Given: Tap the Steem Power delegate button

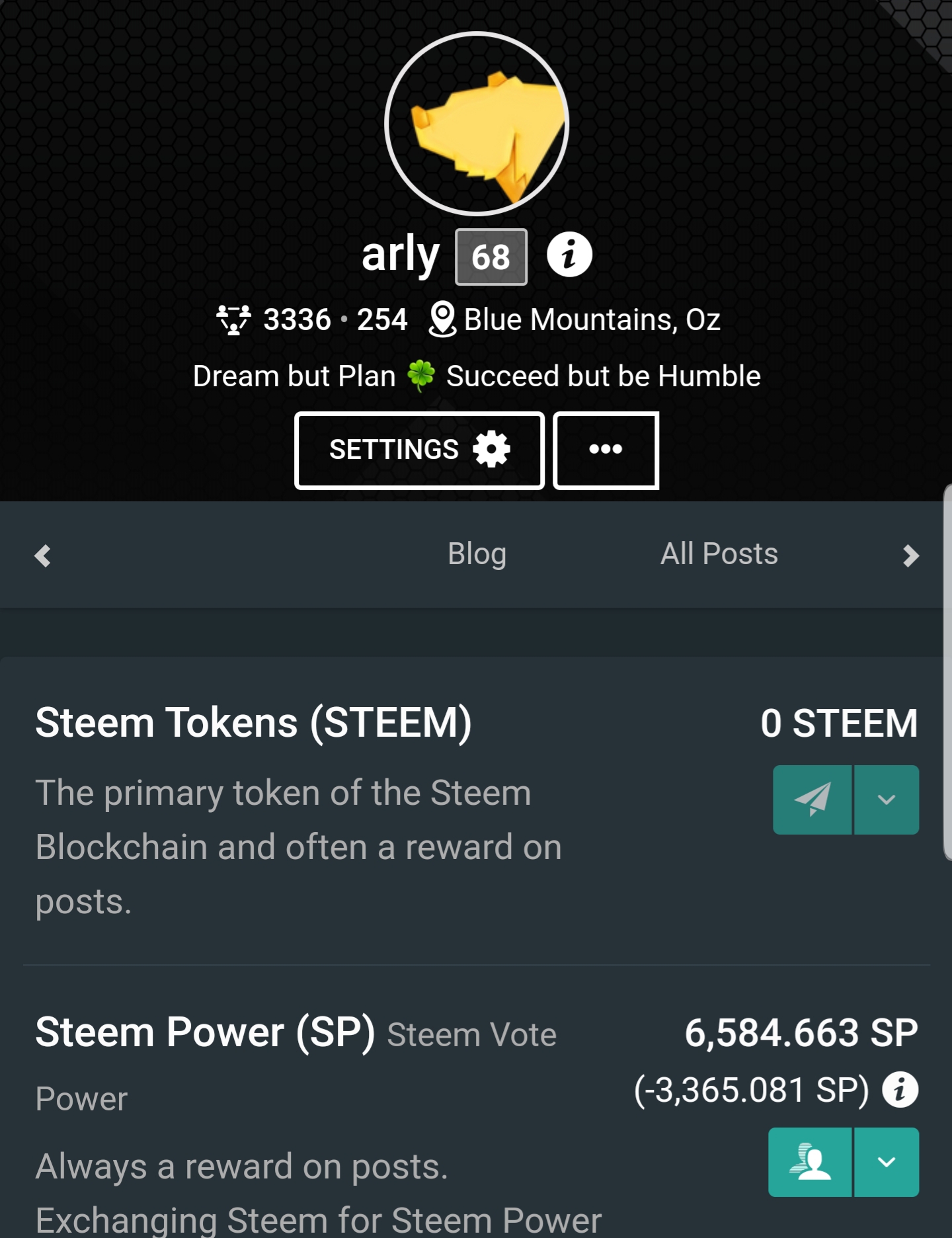Looking at the screenshot, I should (x=810, y=1162).
